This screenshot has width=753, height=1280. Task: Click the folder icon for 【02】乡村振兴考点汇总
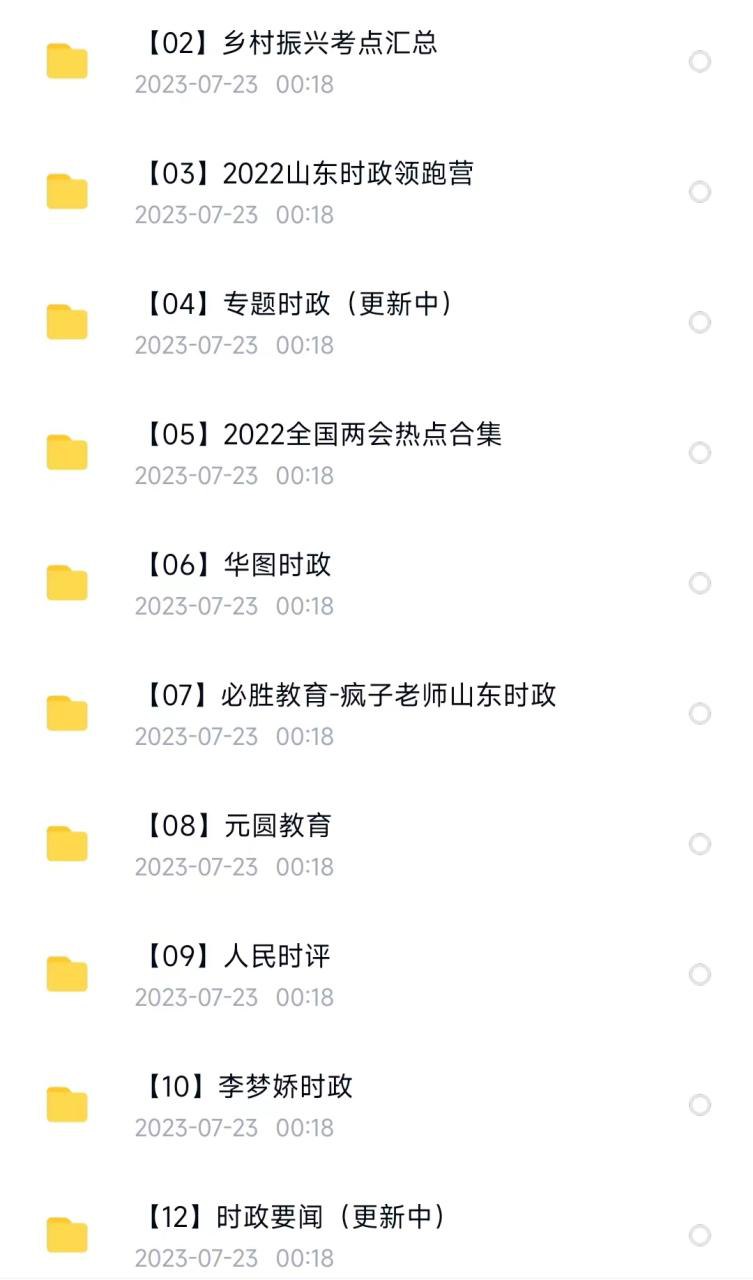pyautogui.click(x=67, y=62)
